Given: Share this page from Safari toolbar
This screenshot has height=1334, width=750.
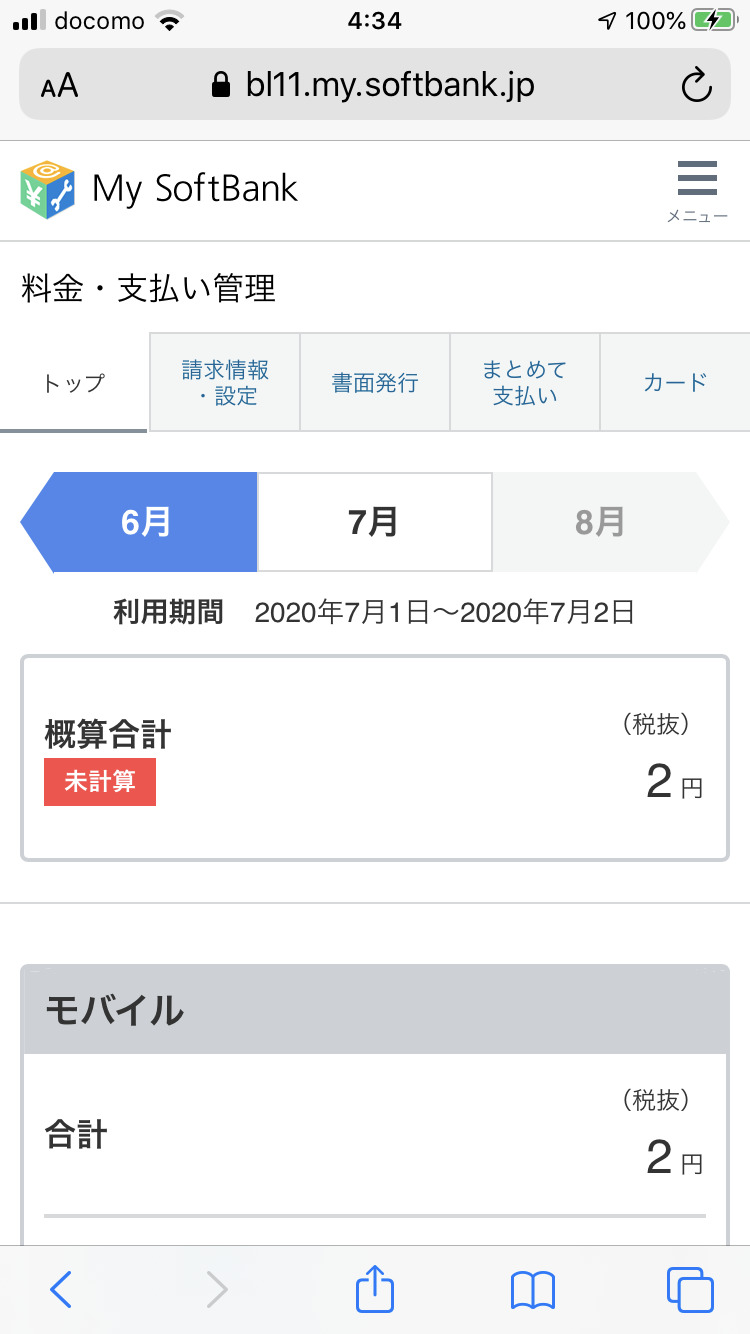Looking at the screenshot, I should 375,1288.
